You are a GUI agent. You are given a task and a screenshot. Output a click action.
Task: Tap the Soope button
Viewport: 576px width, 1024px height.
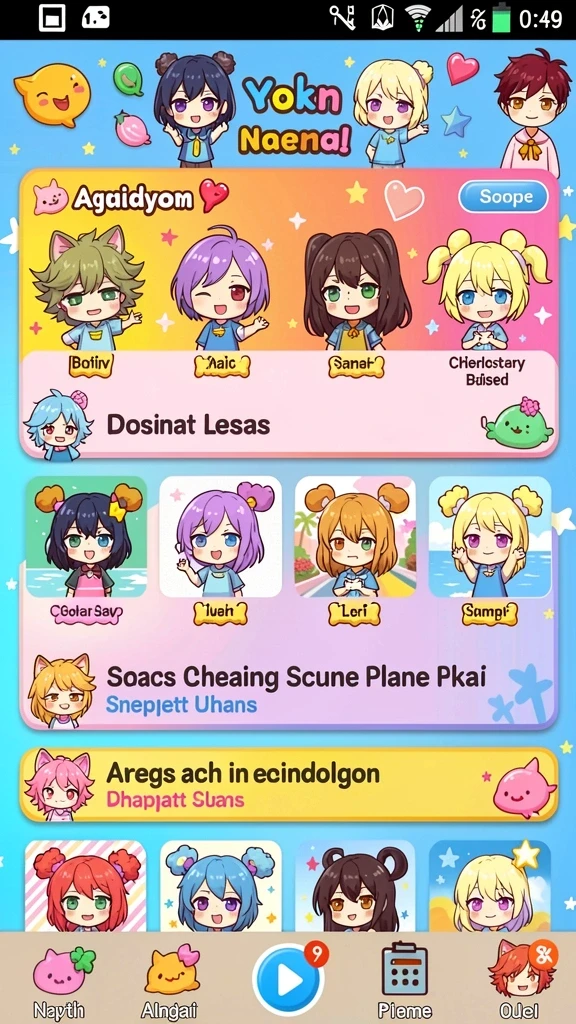[x=503, y=197]
